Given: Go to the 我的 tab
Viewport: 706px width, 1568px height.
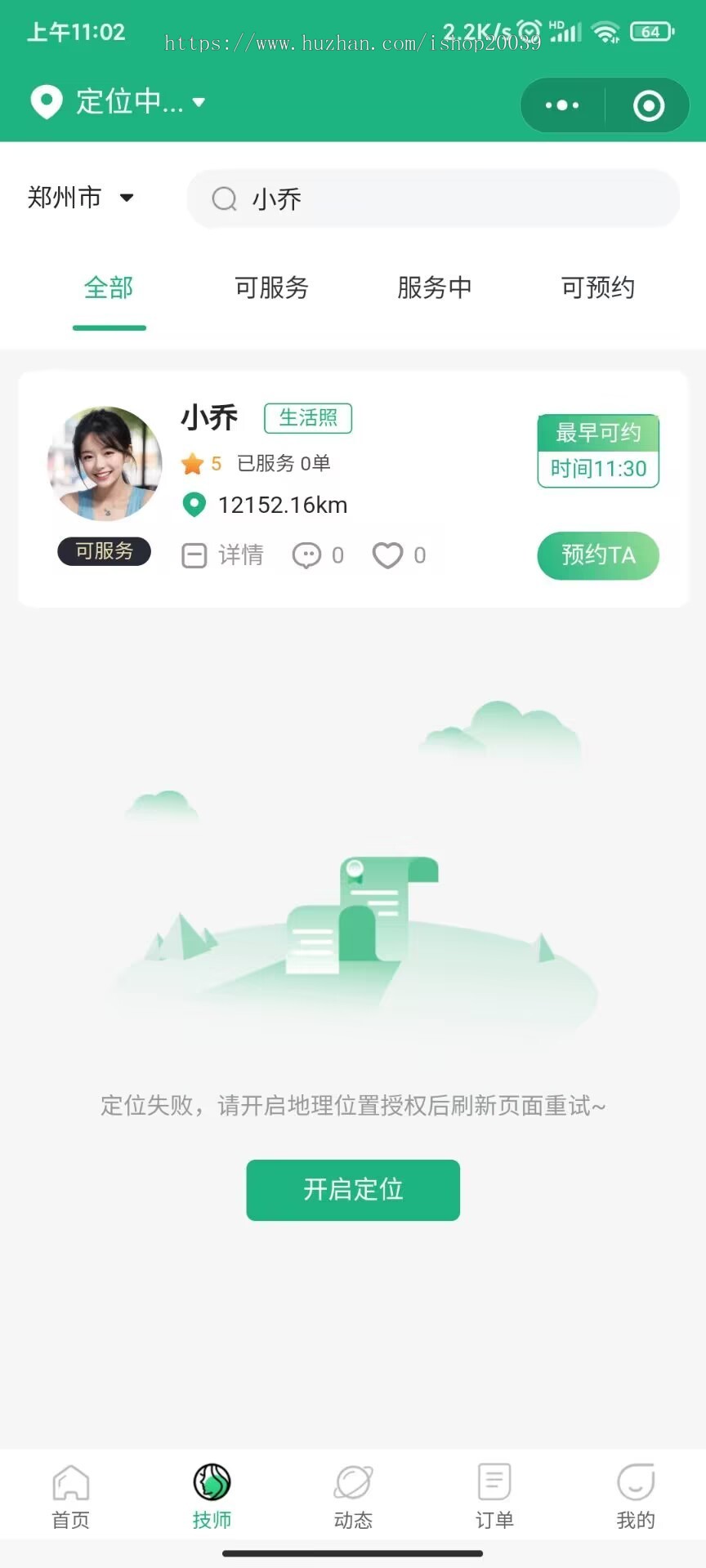Looking at the screenshot, I should [635, 1496].
